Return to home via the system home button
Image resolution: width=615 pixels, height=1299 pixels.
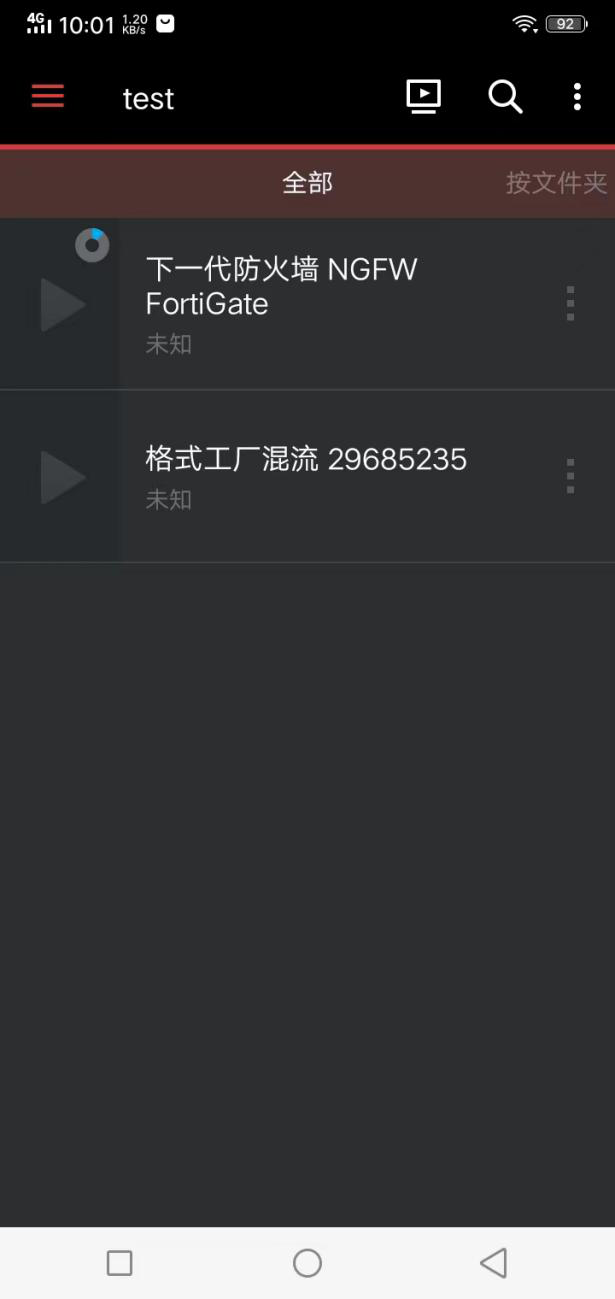pyautogui.click(x=307, y=1263)
